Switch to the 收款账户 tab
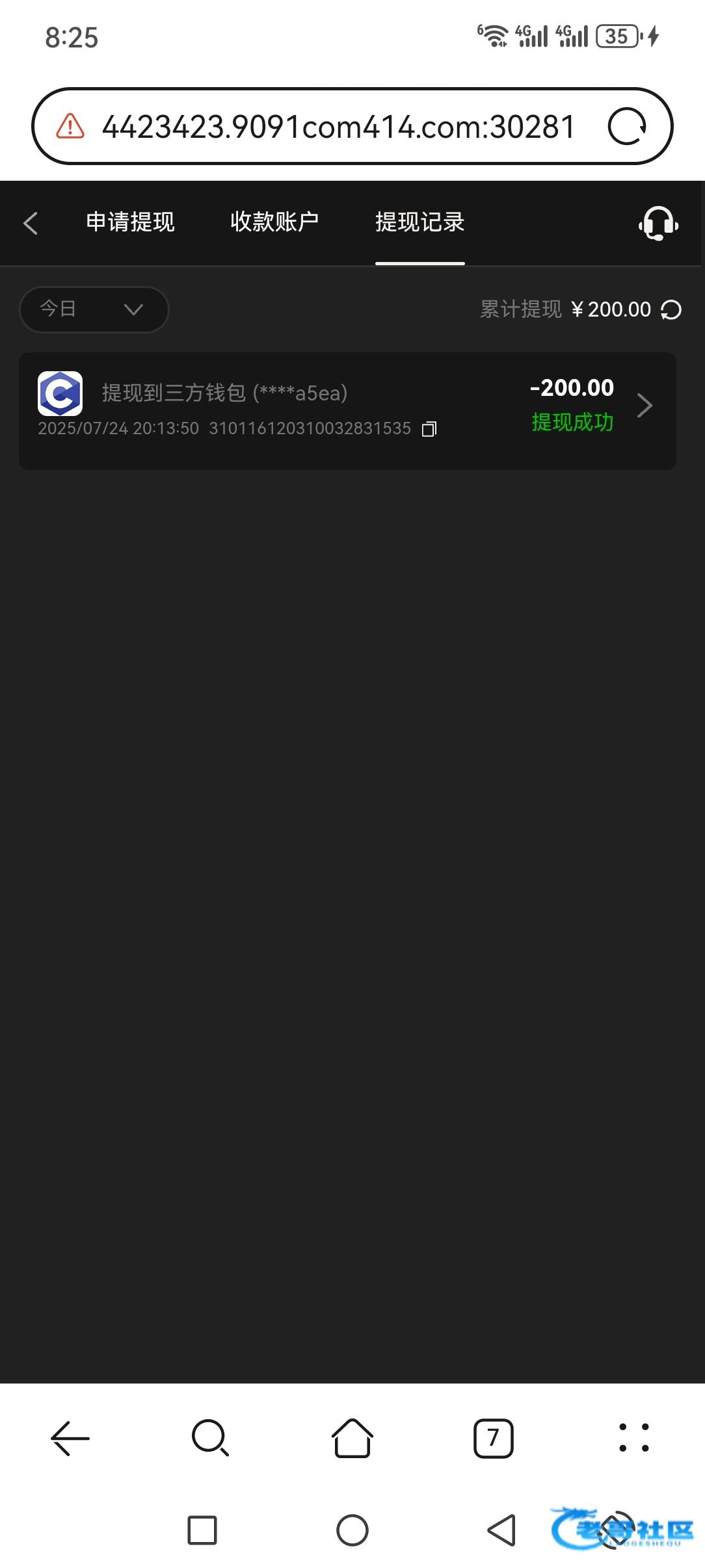Screen dimensions: 705x1568 274,222
